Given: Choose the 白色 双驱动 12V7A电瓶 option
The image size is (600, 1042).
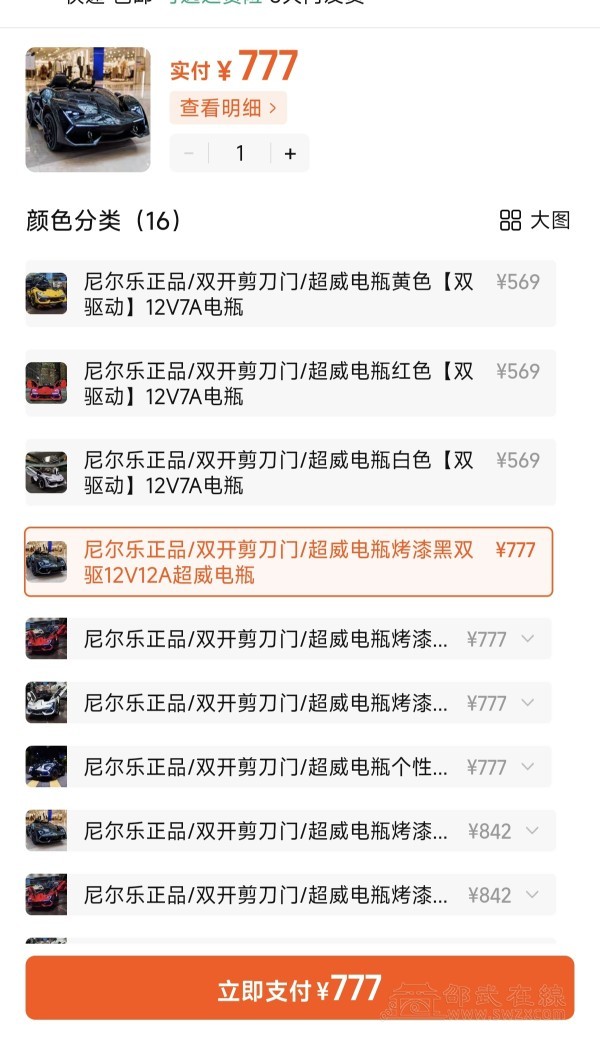Looking at the screenshot, I should (x=290, y=472).
